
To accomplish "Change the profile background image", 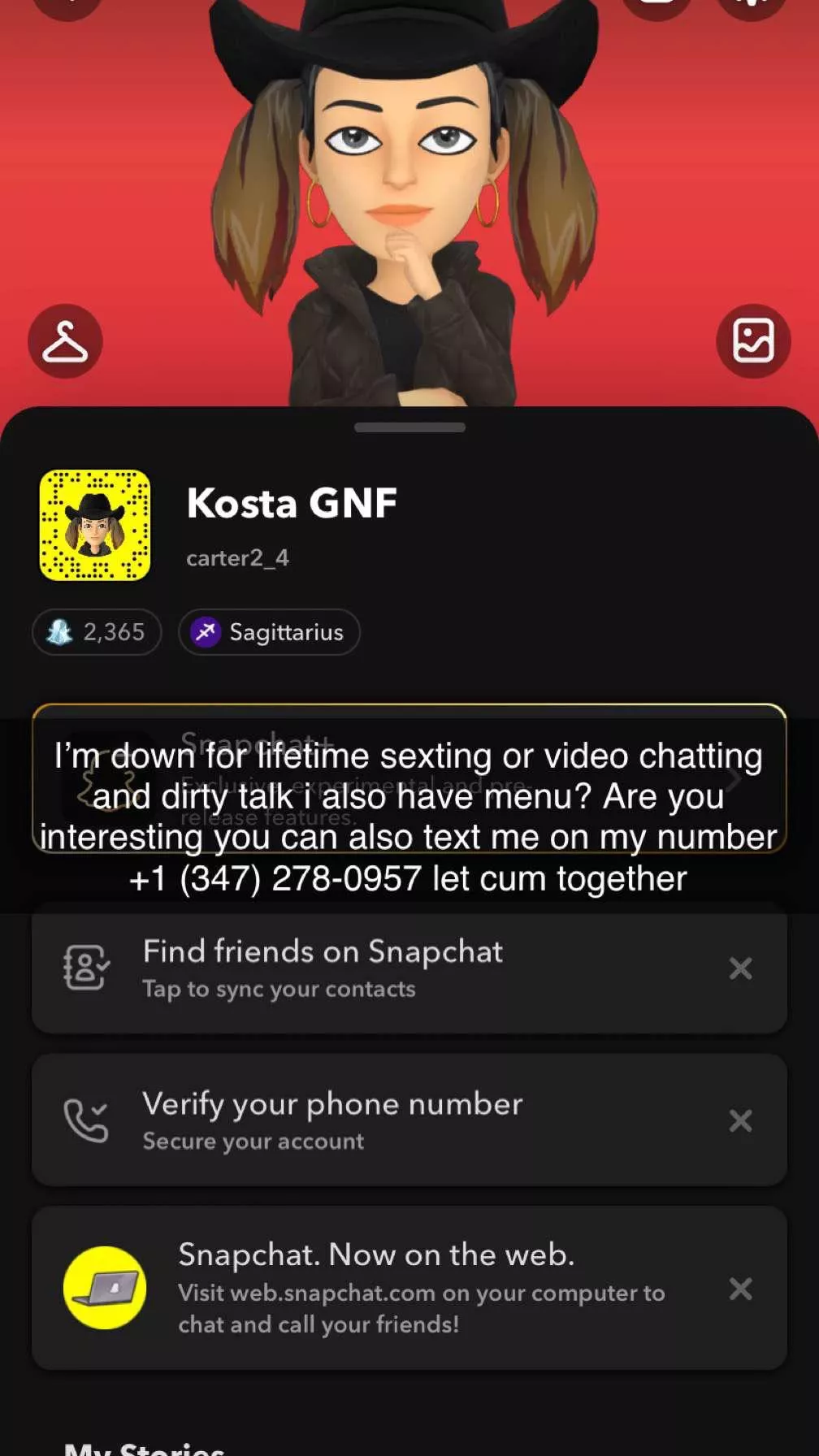I will point(753,341).
